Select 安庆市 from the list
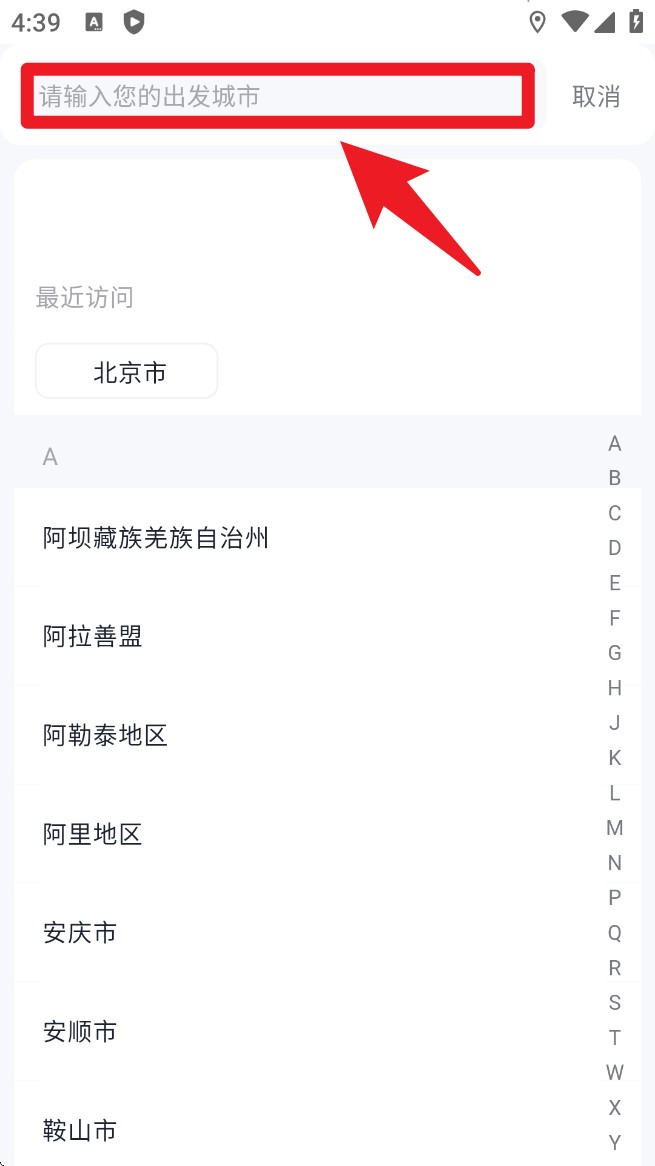Image resolution: width=655 pixels, height=1166 pixels. (80, 932)
